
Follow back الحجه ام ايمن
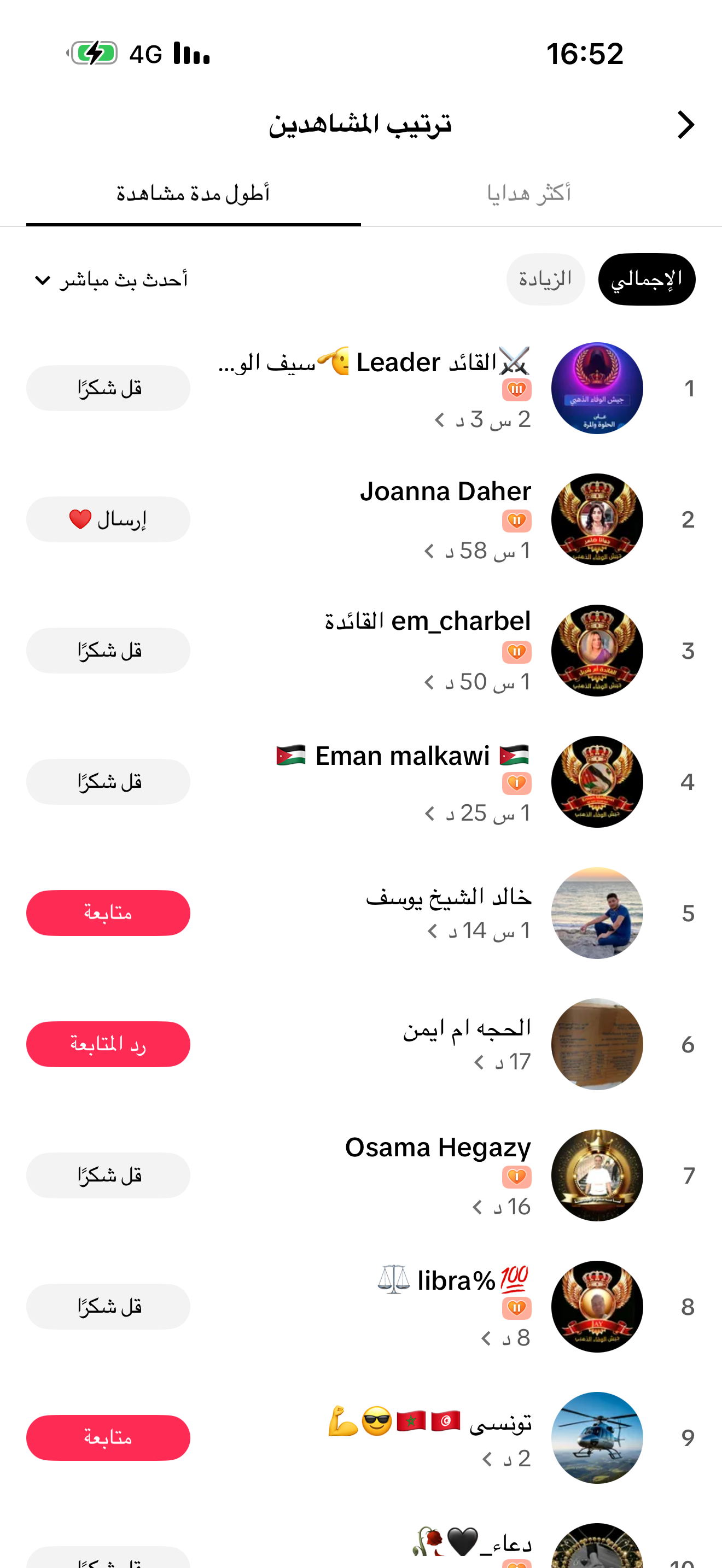pyautogui.click(x=108, y=1044)
